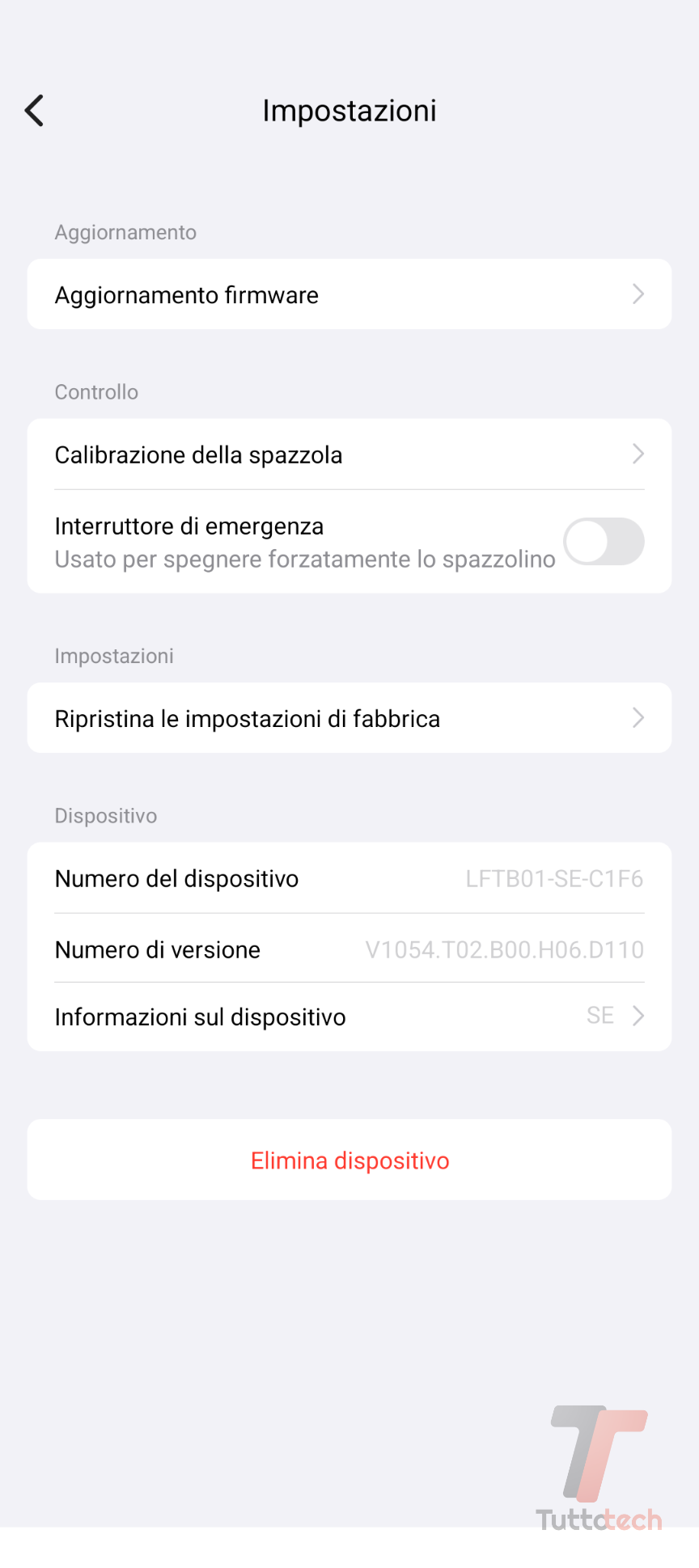Screen dimensions: 699x1568
Task: Go back from the Impostazioni screen
Action: [x=35, y=111]
